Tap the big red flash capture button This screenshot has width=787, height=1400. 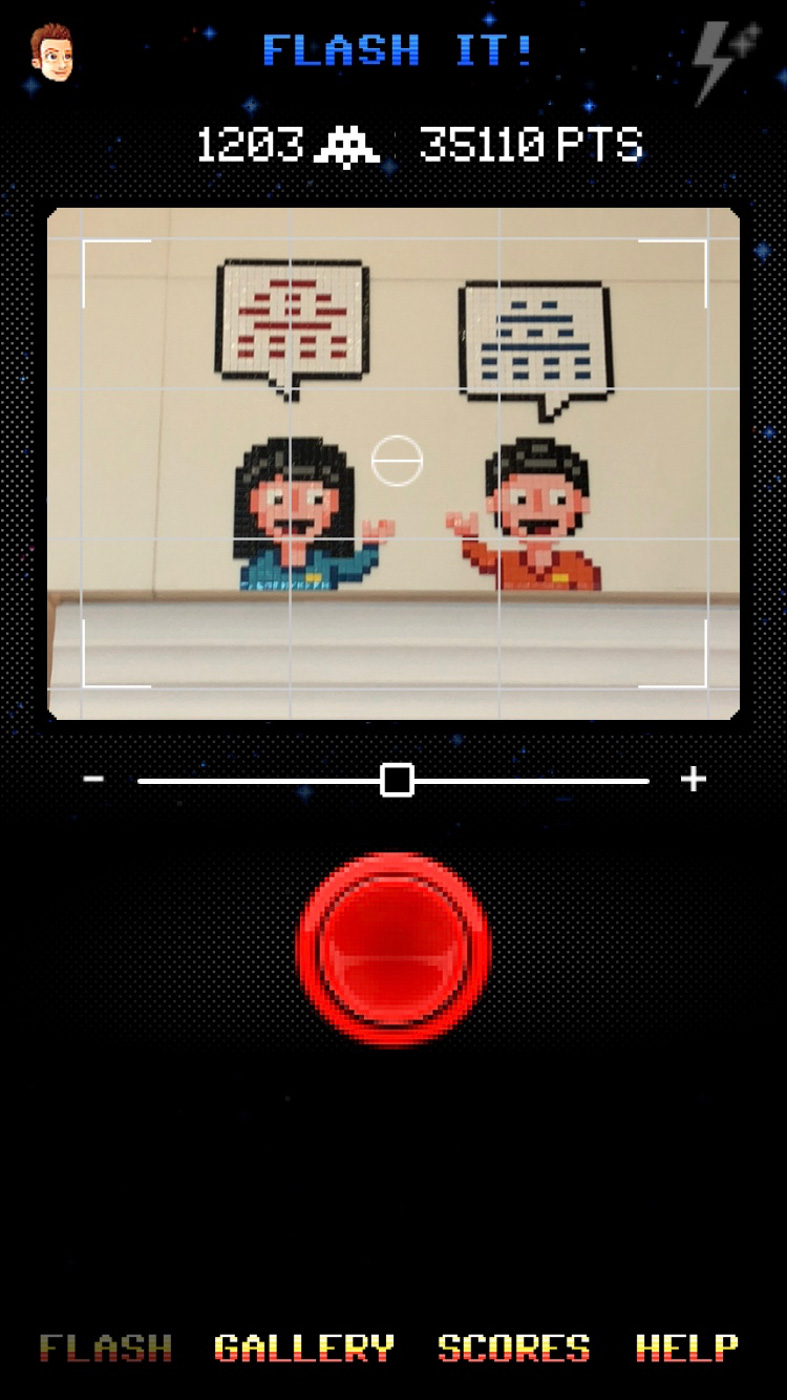point(394,949)
